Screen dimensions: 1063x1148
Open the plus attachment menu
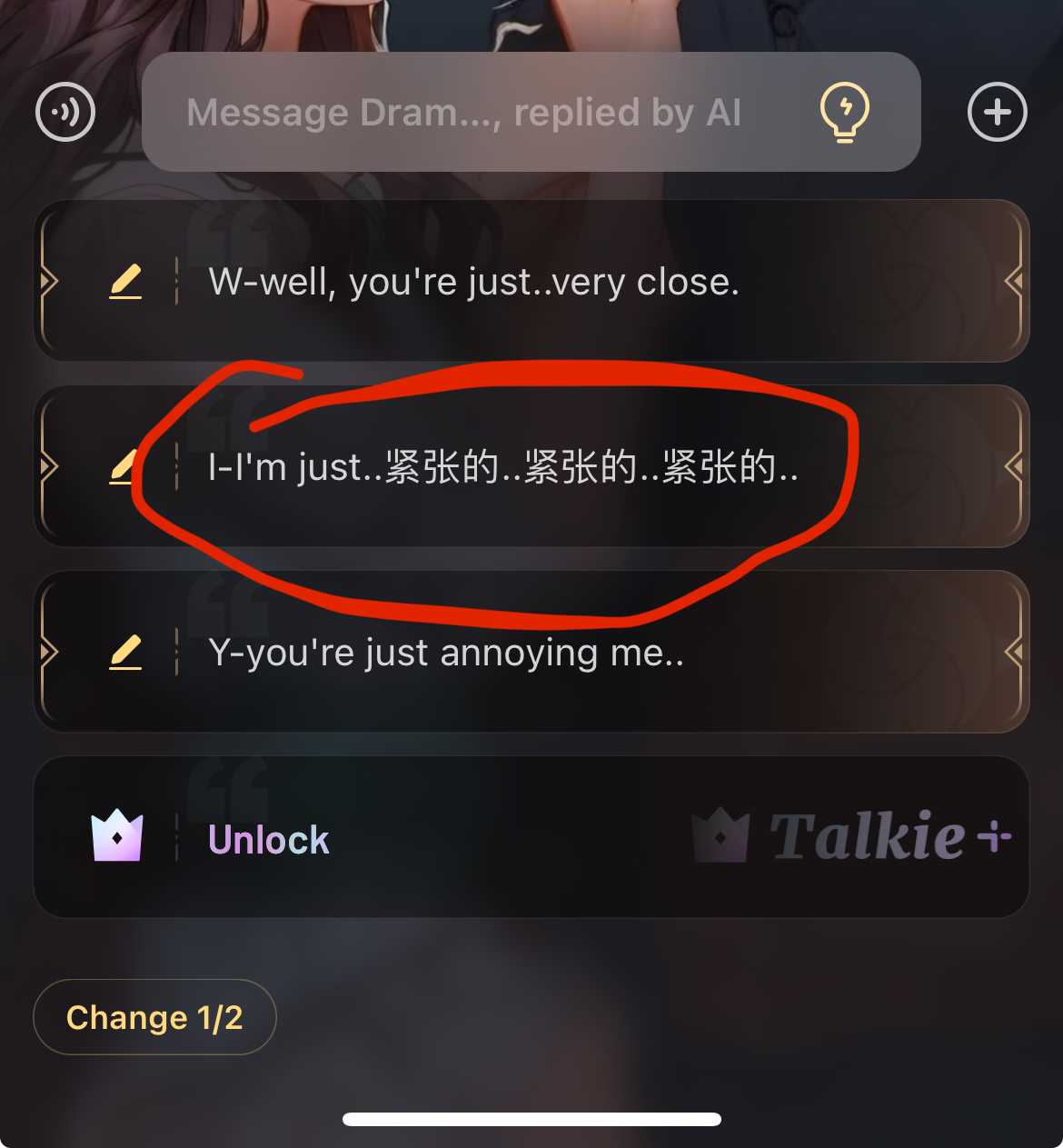pos(997,112)
